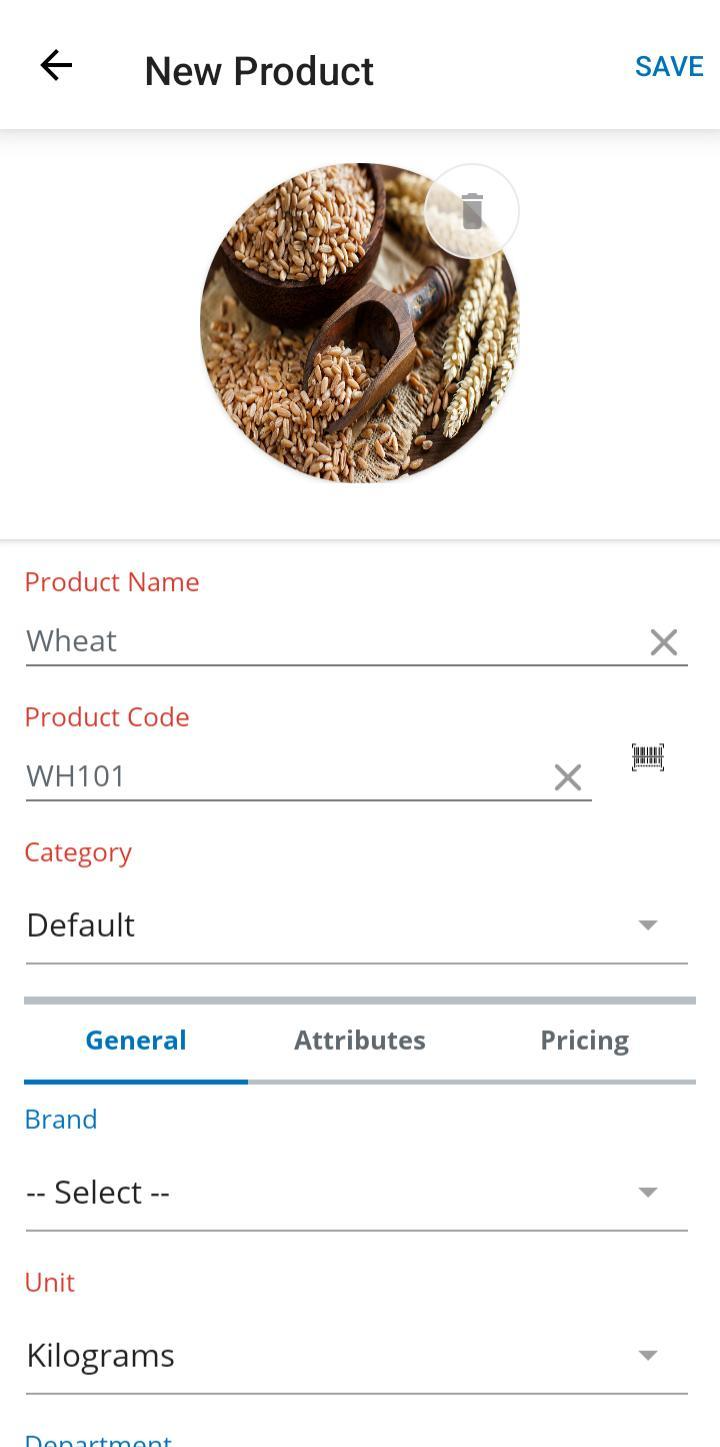
Task: Edit the Product Name field
Action: (330, 641)
